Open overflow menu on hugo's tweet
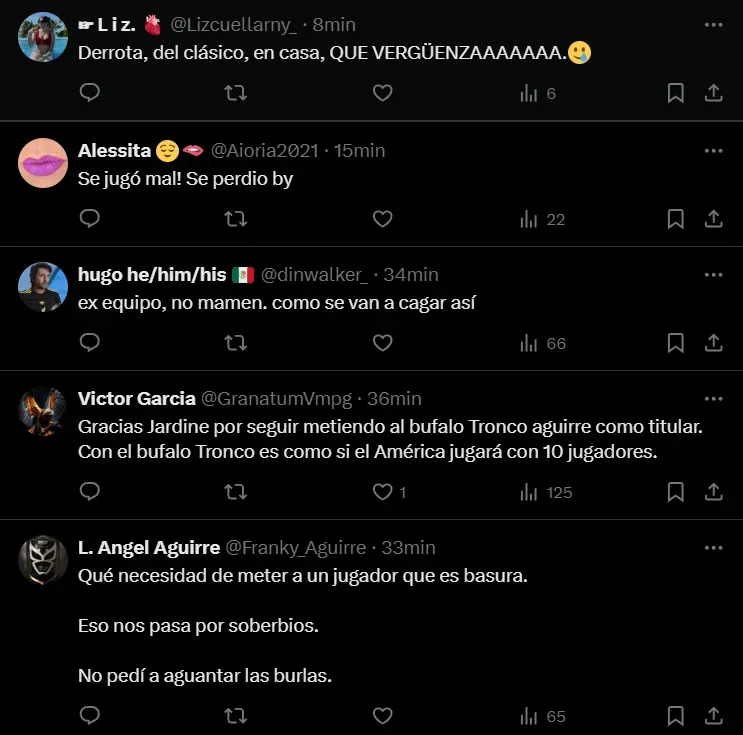The width and height of the screenshot is (743, 735). pos(713,275)
